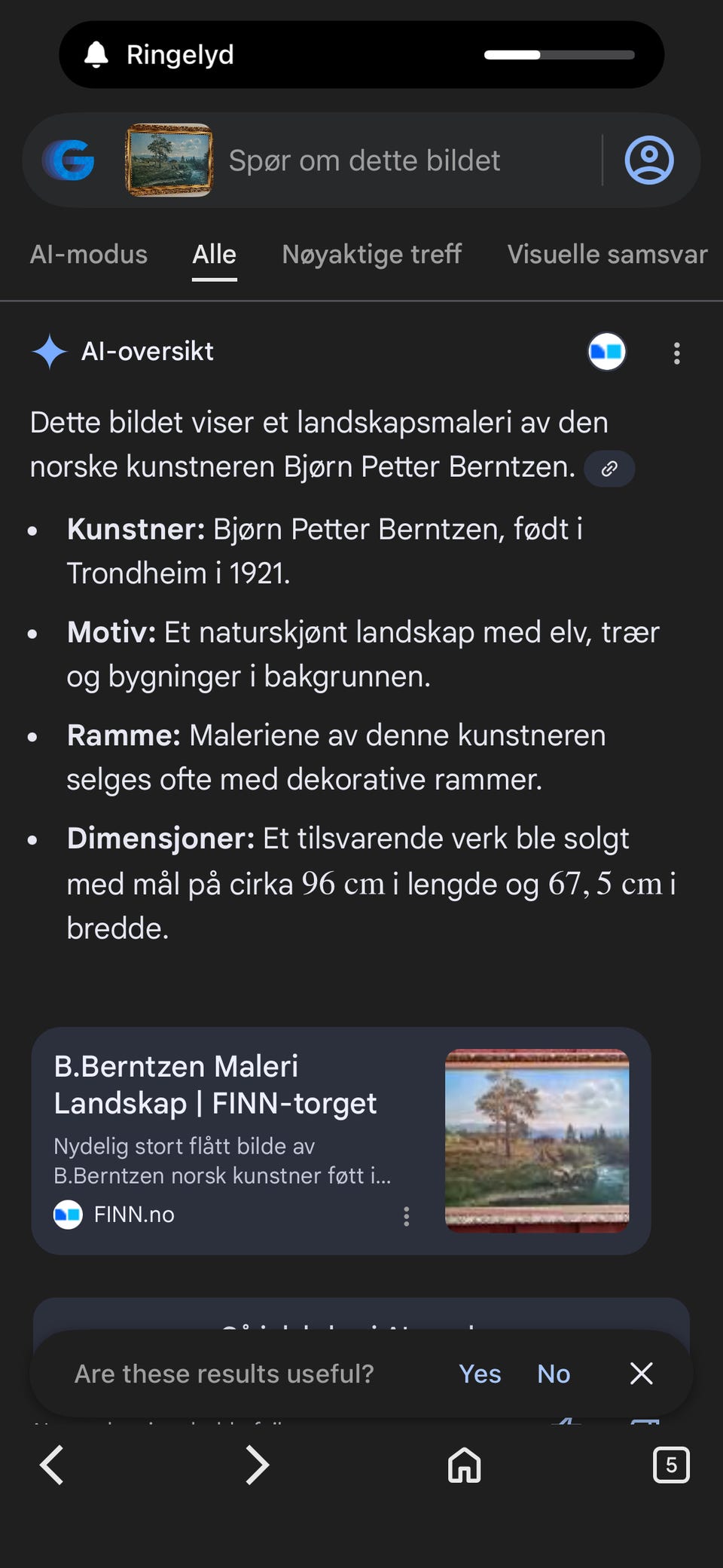
Task: Navigate back using the back arrow
Action: 51,1465
